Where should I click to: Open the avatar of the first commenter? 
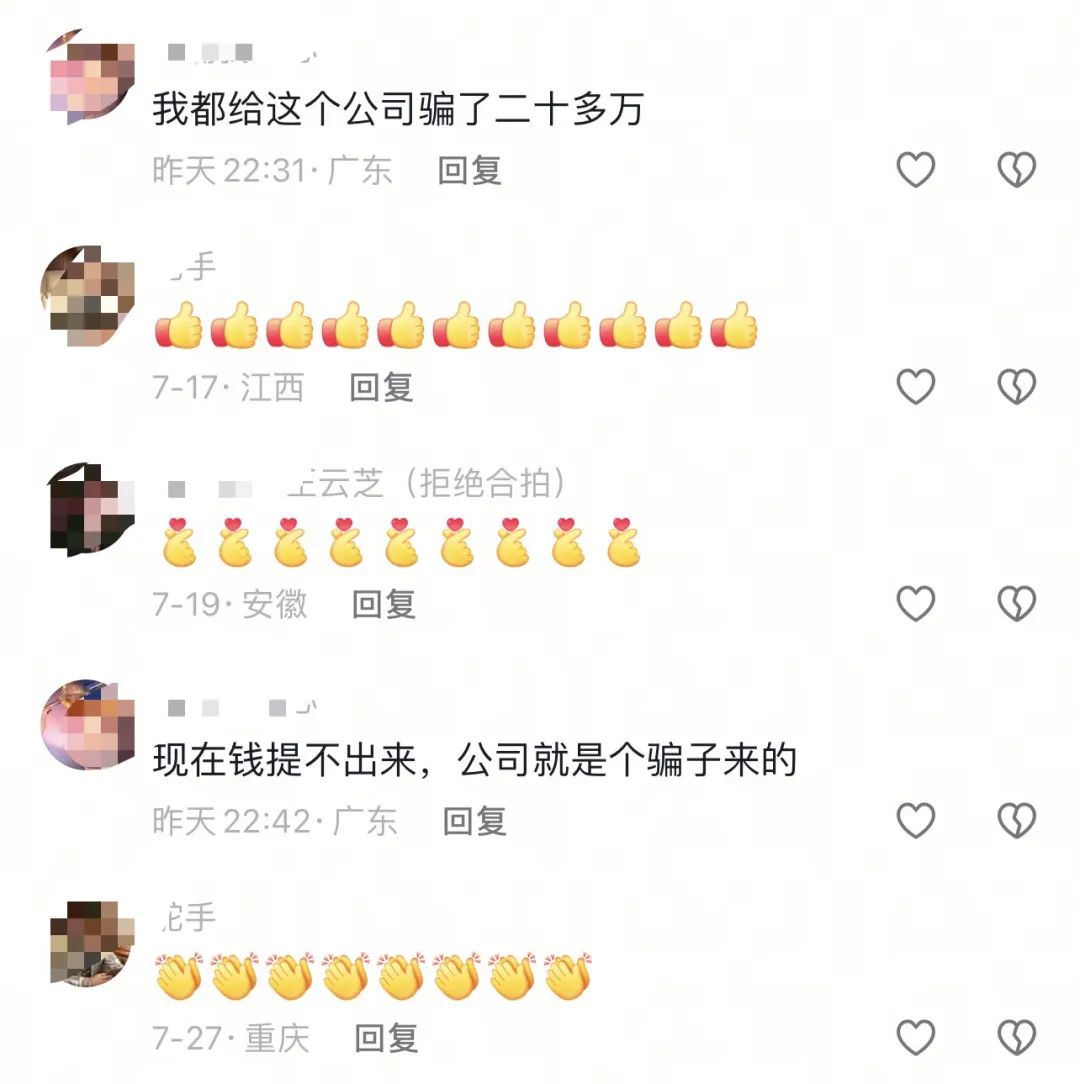(x=90, y=75)
